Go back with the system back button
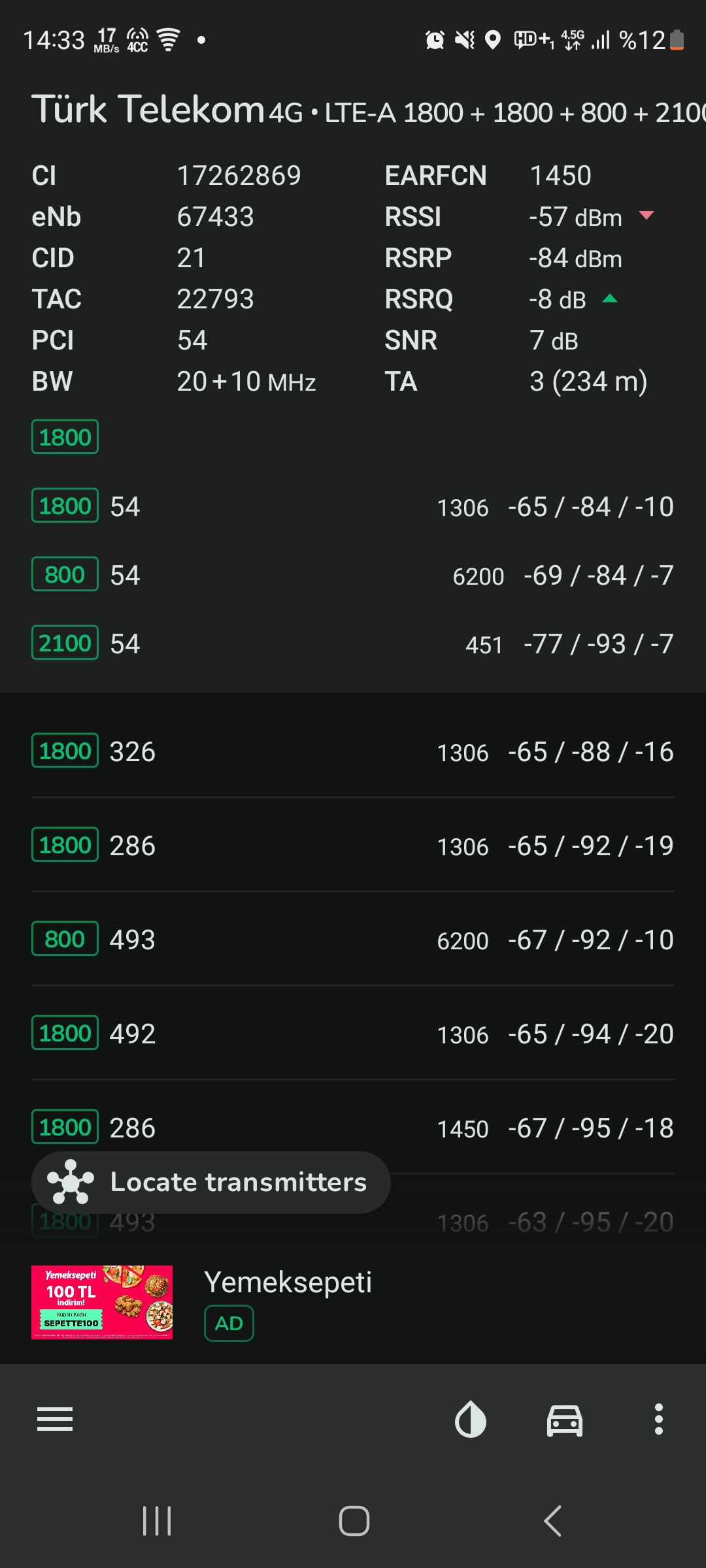 [553, 1521]
